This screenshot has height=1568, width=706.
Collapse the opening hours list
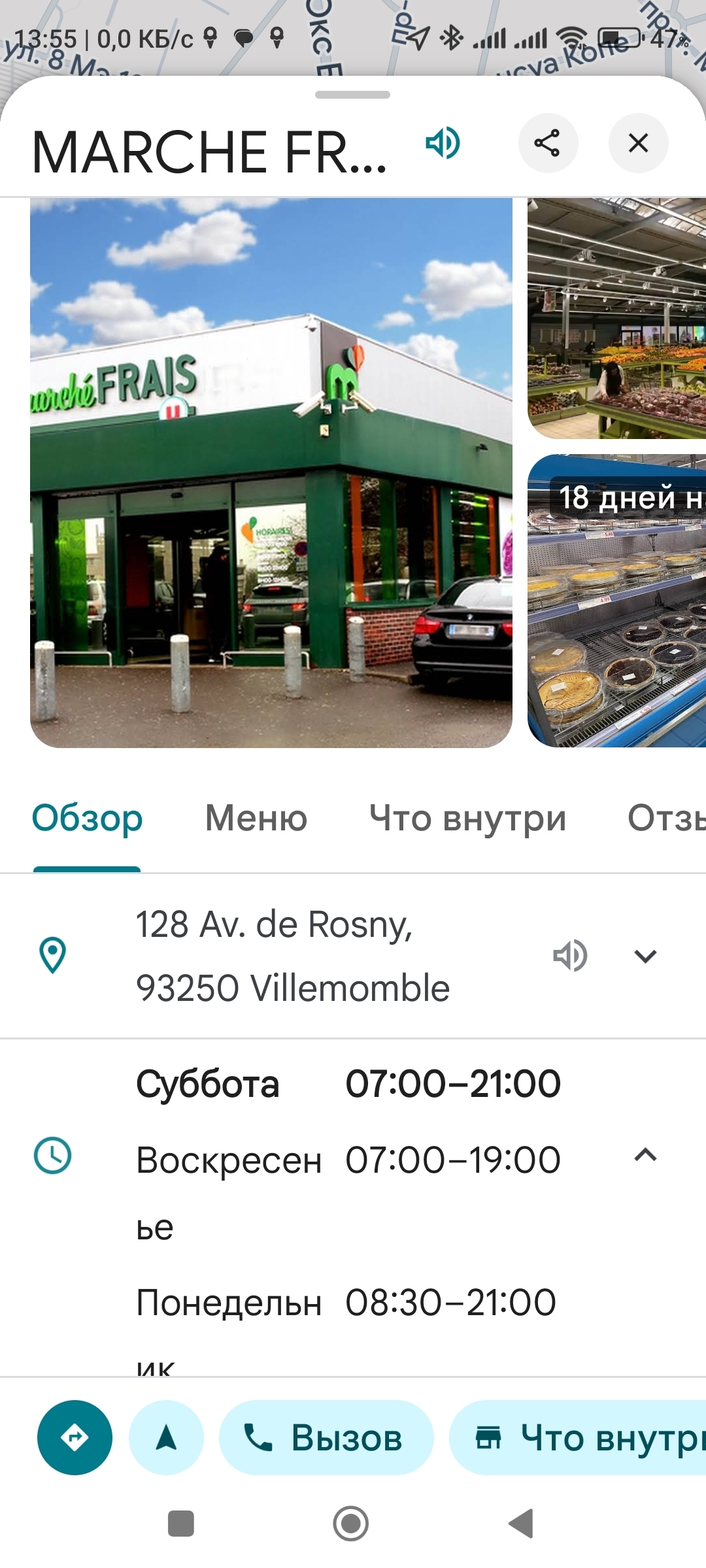coord(645,1155)
